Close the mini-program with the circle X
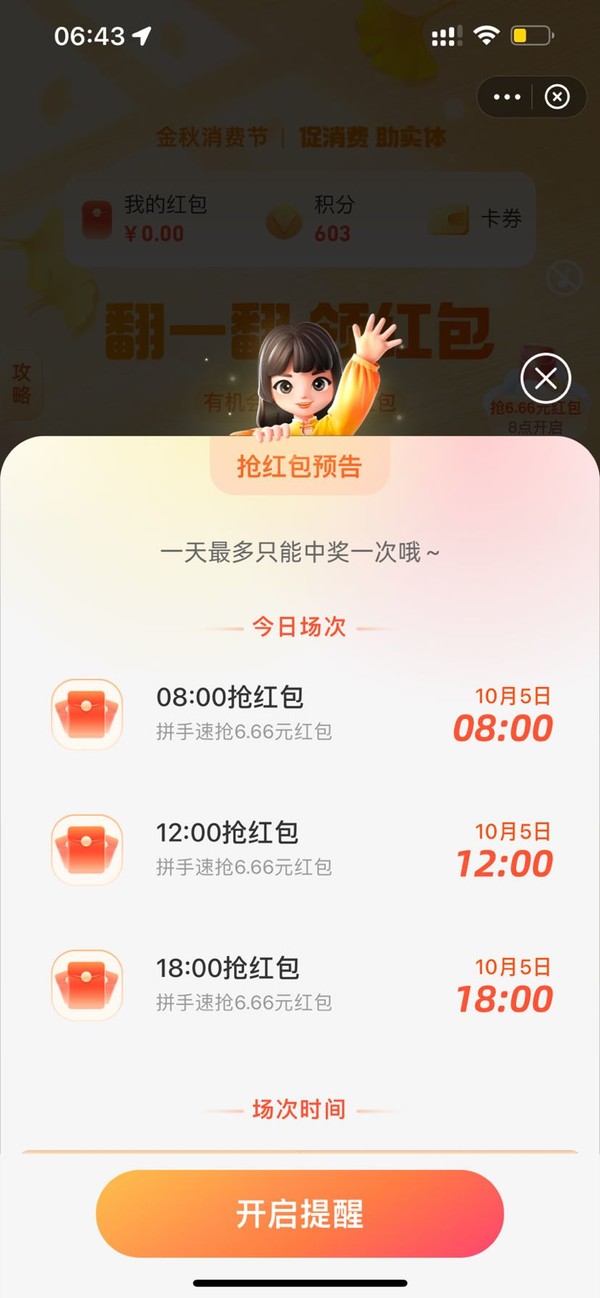 (x=557, y=97)
